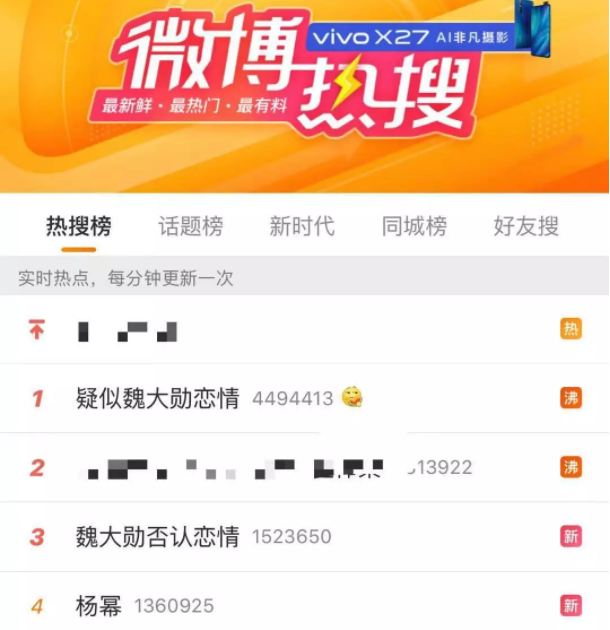Go to the 好友搜 tab

click(x=526, y=226)
